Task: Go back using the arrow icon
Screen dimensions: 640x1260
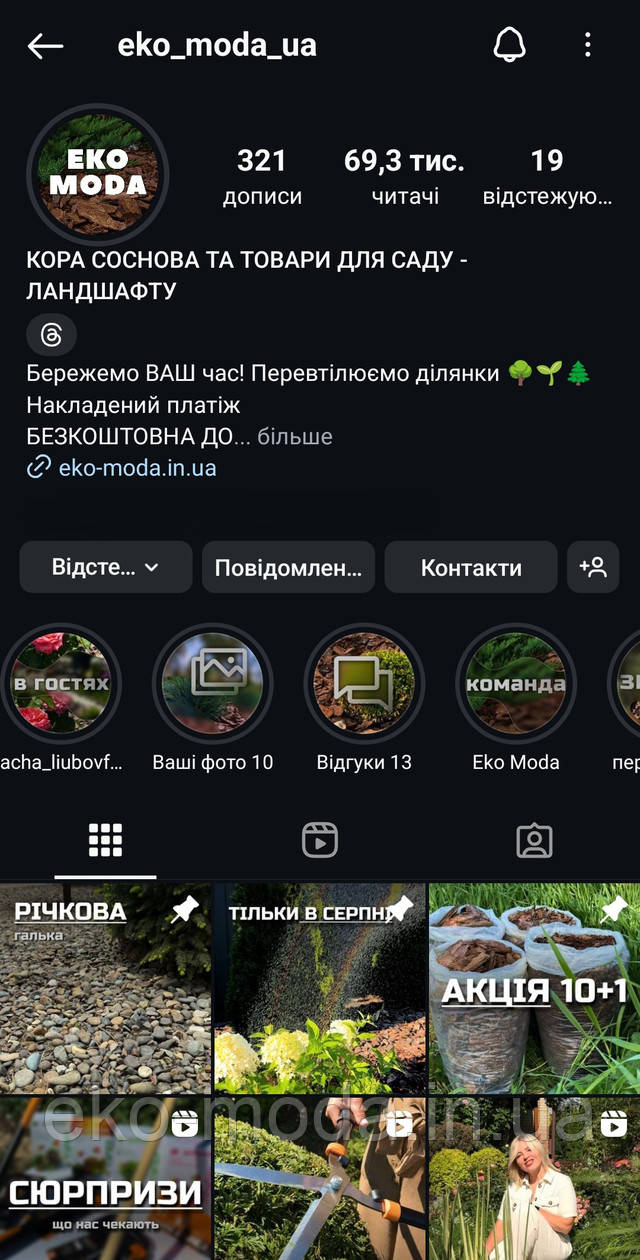Action: pyautogui.click(x=45, y=45)
